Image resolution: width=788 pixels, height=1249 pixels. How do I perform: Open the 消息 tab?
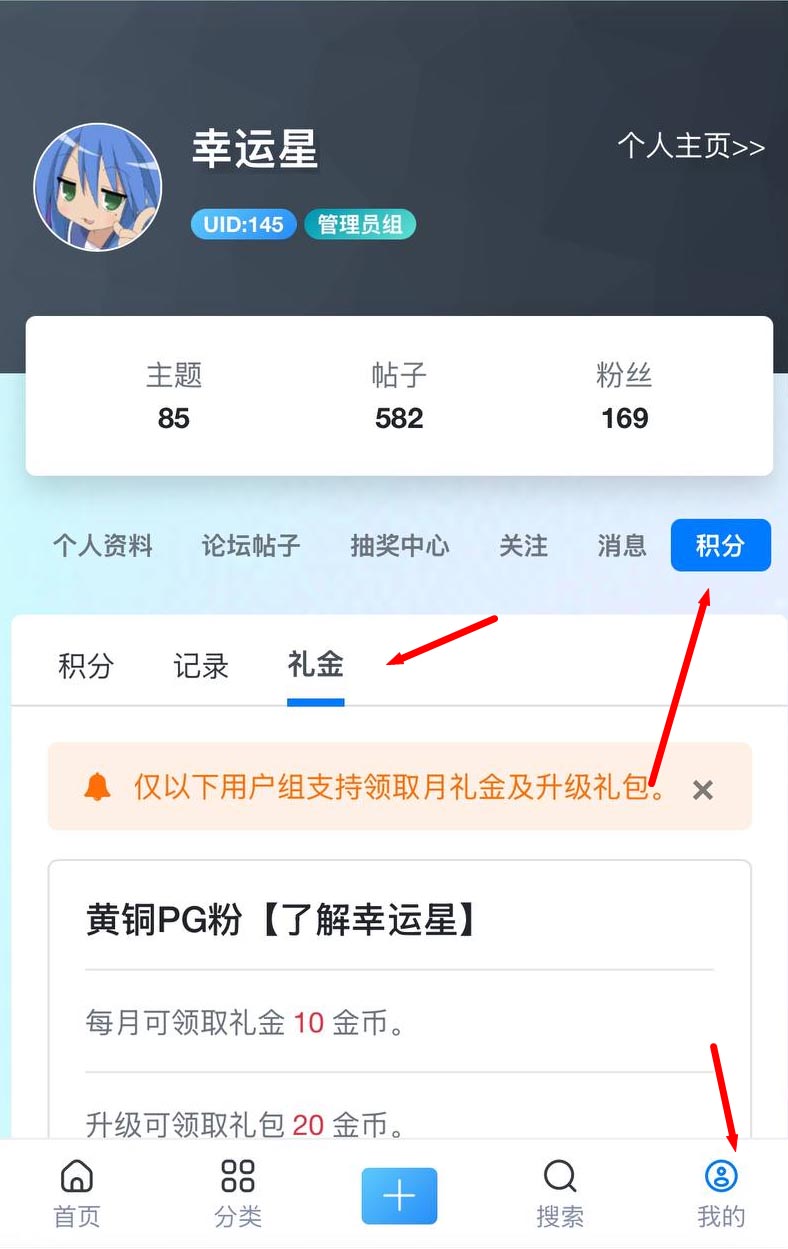622,546
